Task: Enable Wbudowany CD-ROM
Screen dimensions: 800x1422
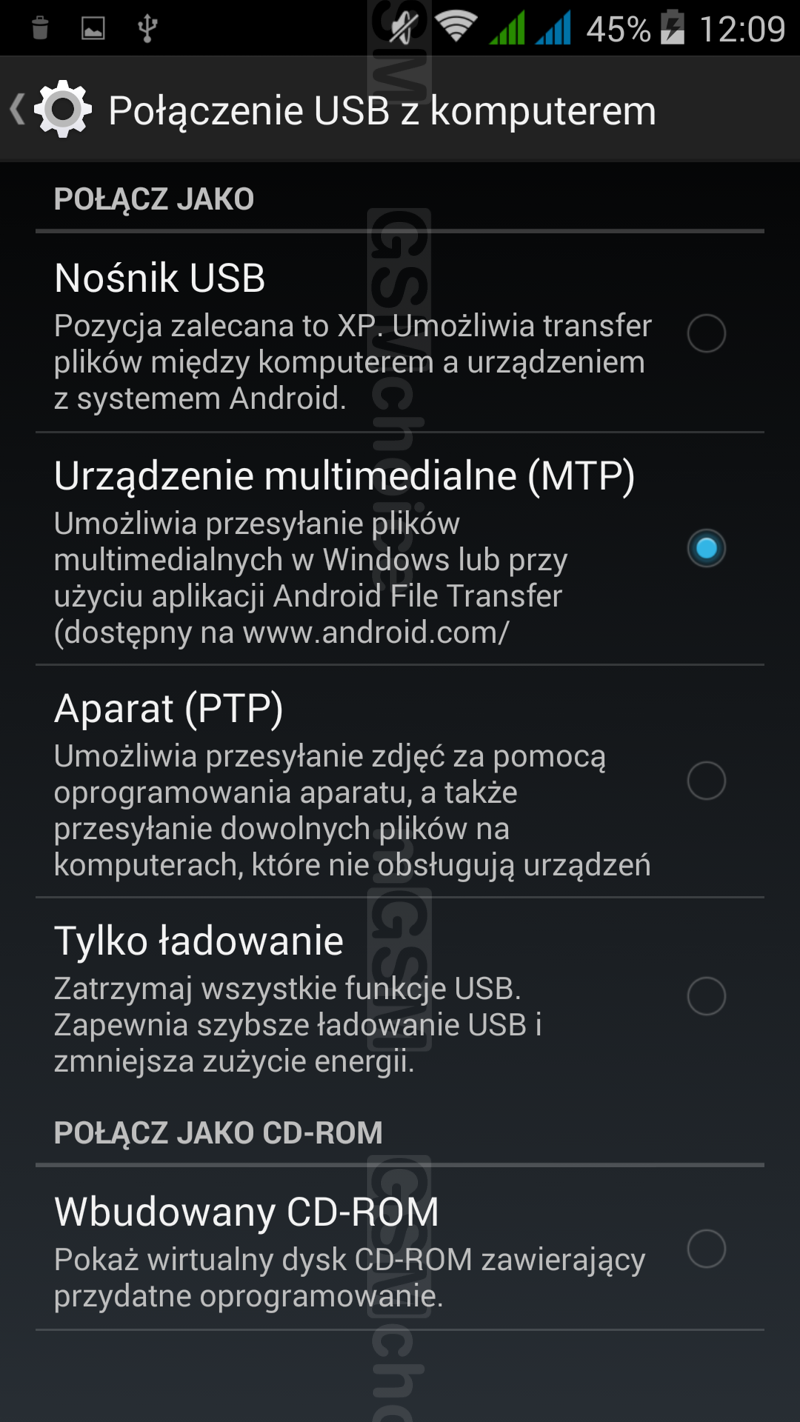Action: click(x=705, y=1248)
